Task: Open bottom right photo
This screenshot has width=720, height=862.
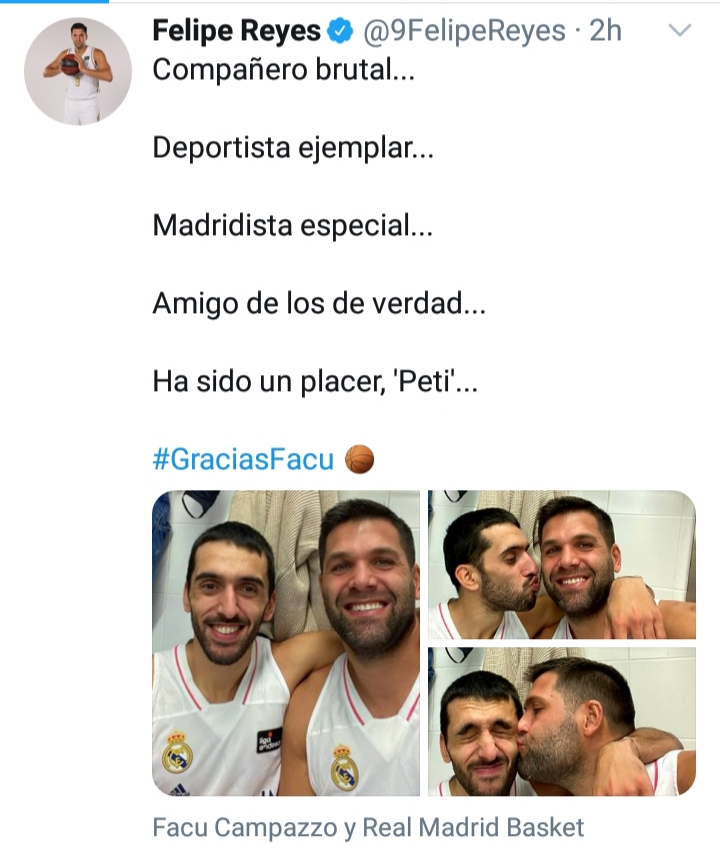Action: [x=561, y=721]
